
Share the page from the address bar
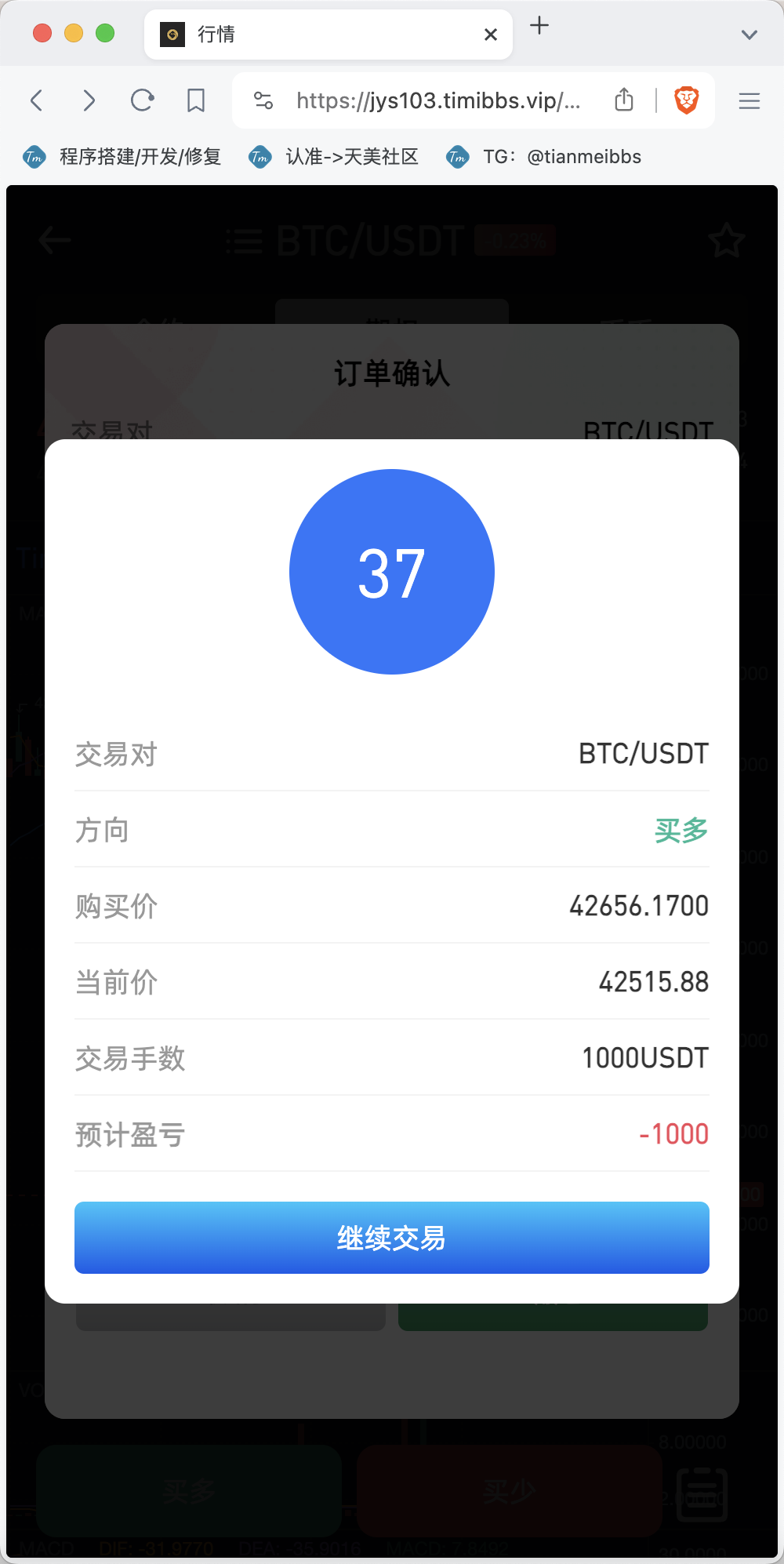click(624, 100)
